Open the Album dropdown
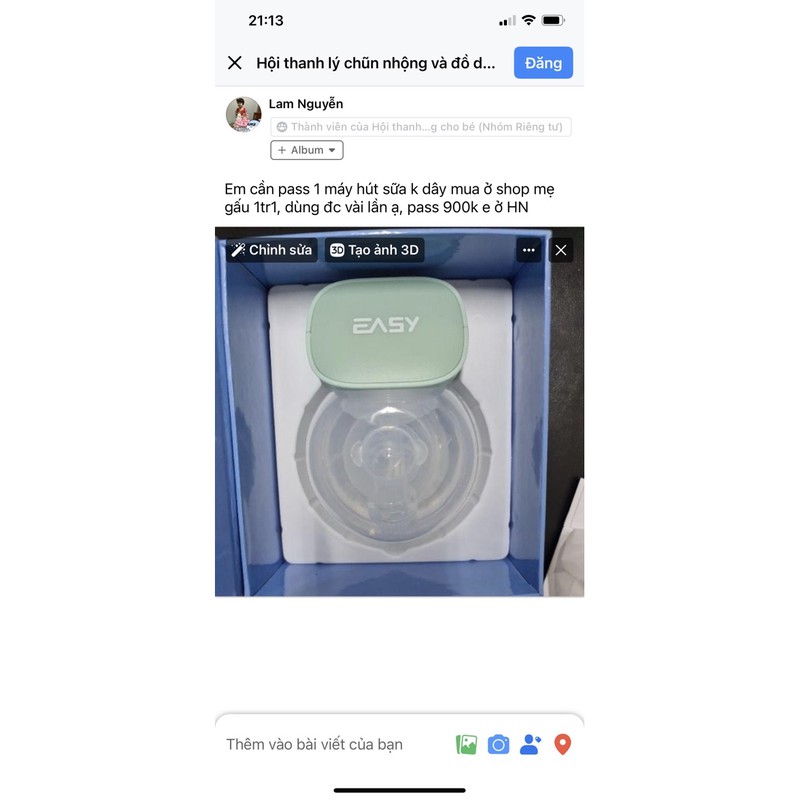The image size is (800, 800). coord(307,150)
